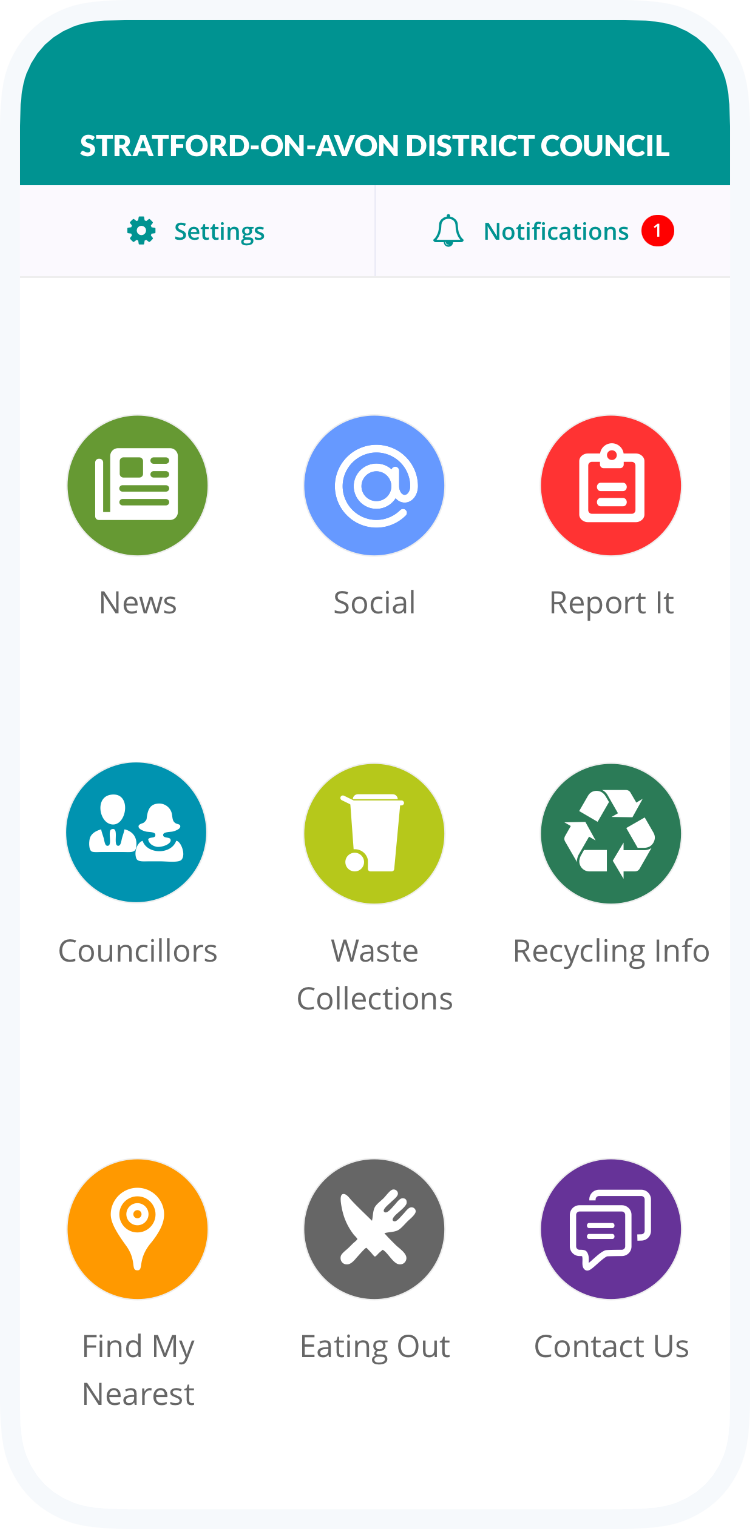
Task: Tap the Eating Out cutlery icon
Action: coord(374,1229)
